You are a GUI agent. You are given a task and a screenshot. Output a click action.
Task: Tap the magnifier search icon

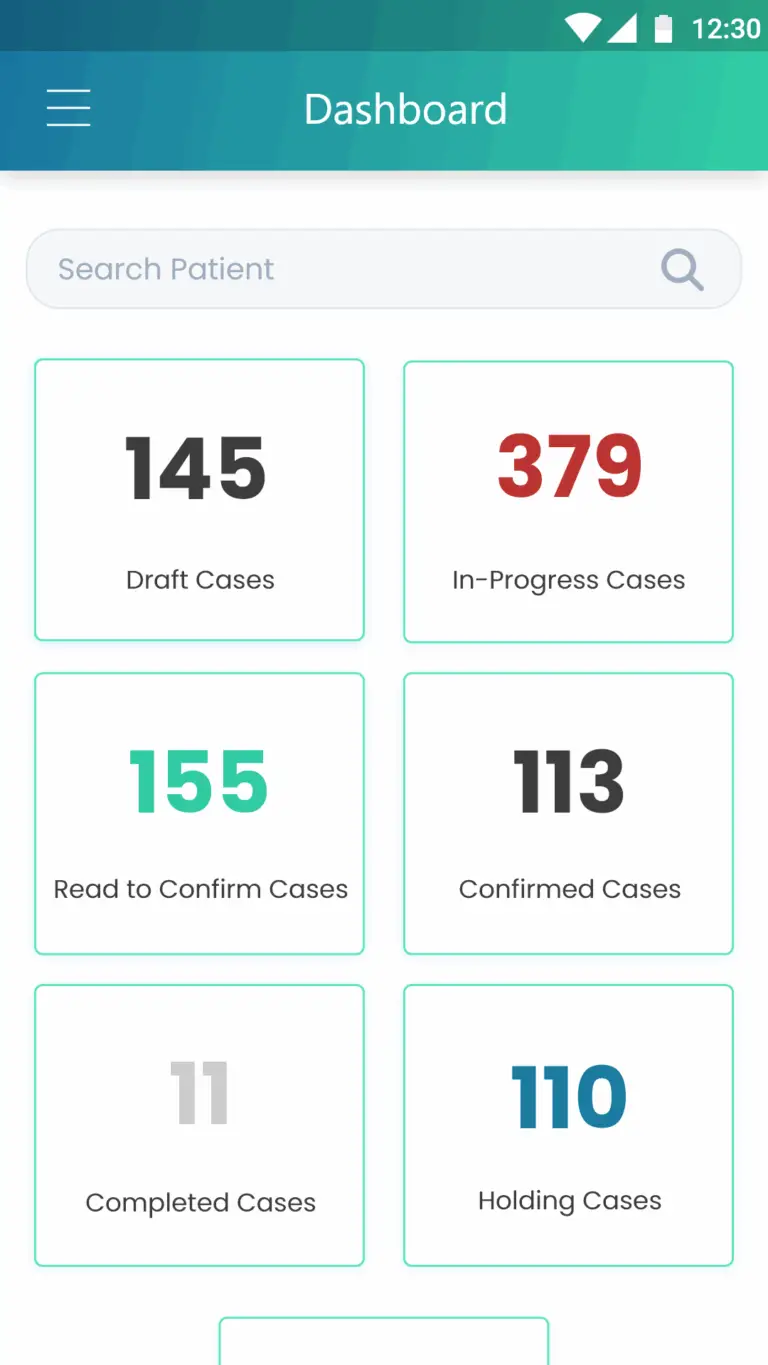click(x=682, y=269)
